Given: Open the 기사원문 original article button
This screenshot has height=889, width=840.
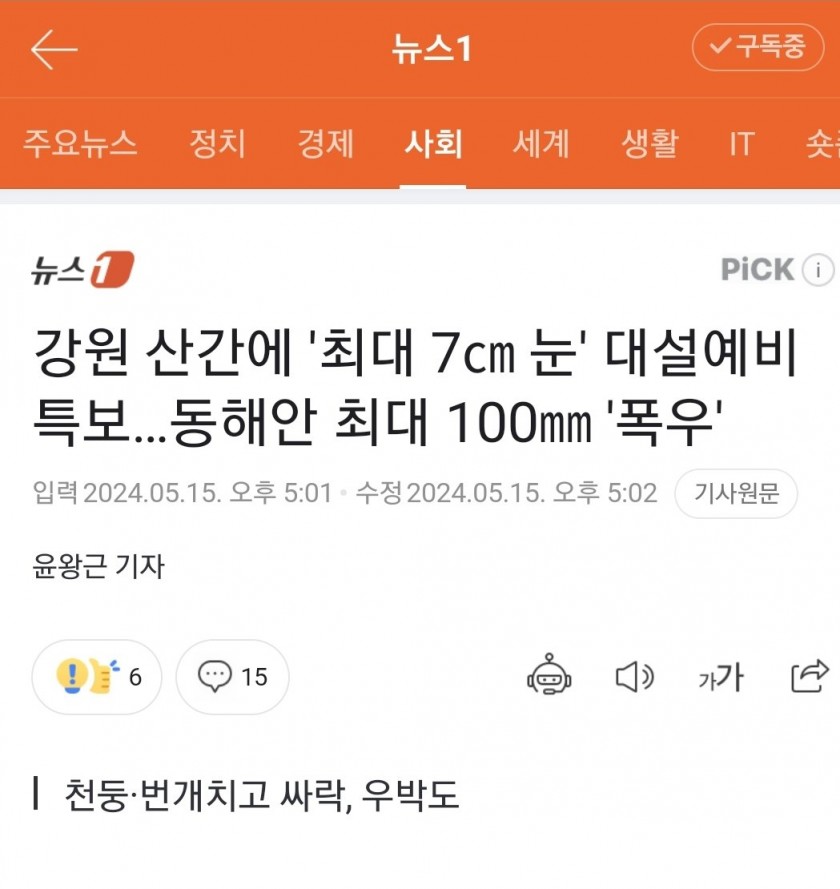Looking at the screenshot, I should [x=736, y=493].
